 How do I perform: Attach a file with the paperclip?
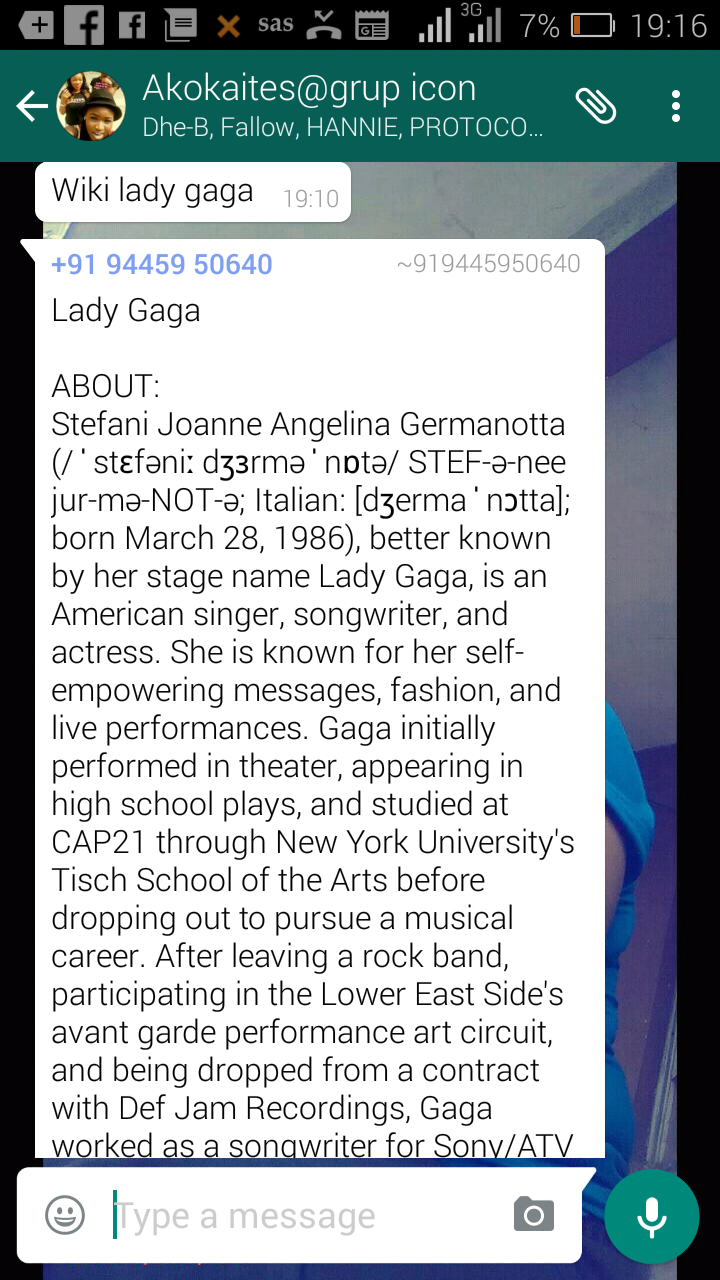coord(596,106)
